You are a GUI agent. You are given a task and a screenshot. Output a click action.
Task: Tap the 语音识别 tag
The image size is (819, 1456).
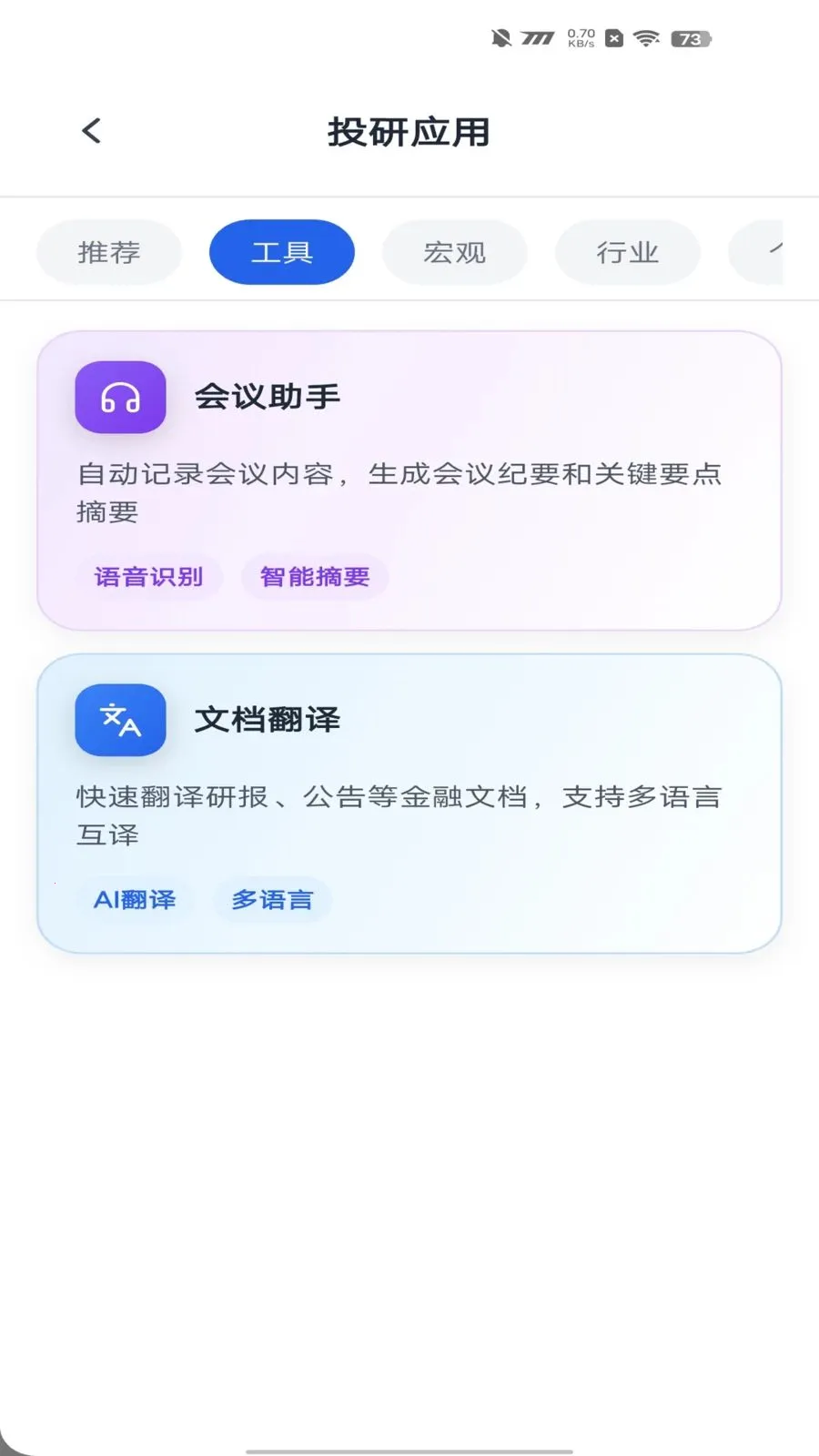[149, 577]
